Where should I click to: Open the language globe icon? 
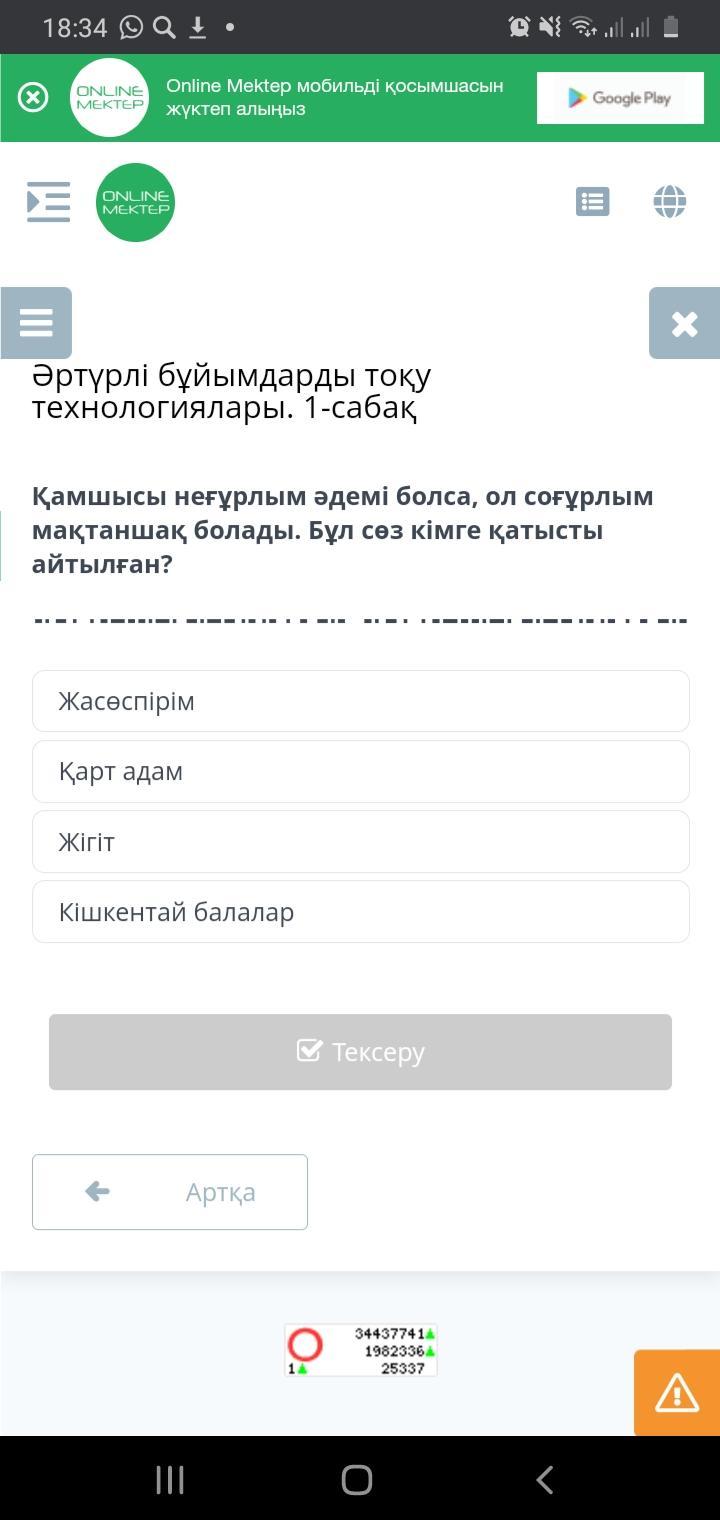[670, 201]
